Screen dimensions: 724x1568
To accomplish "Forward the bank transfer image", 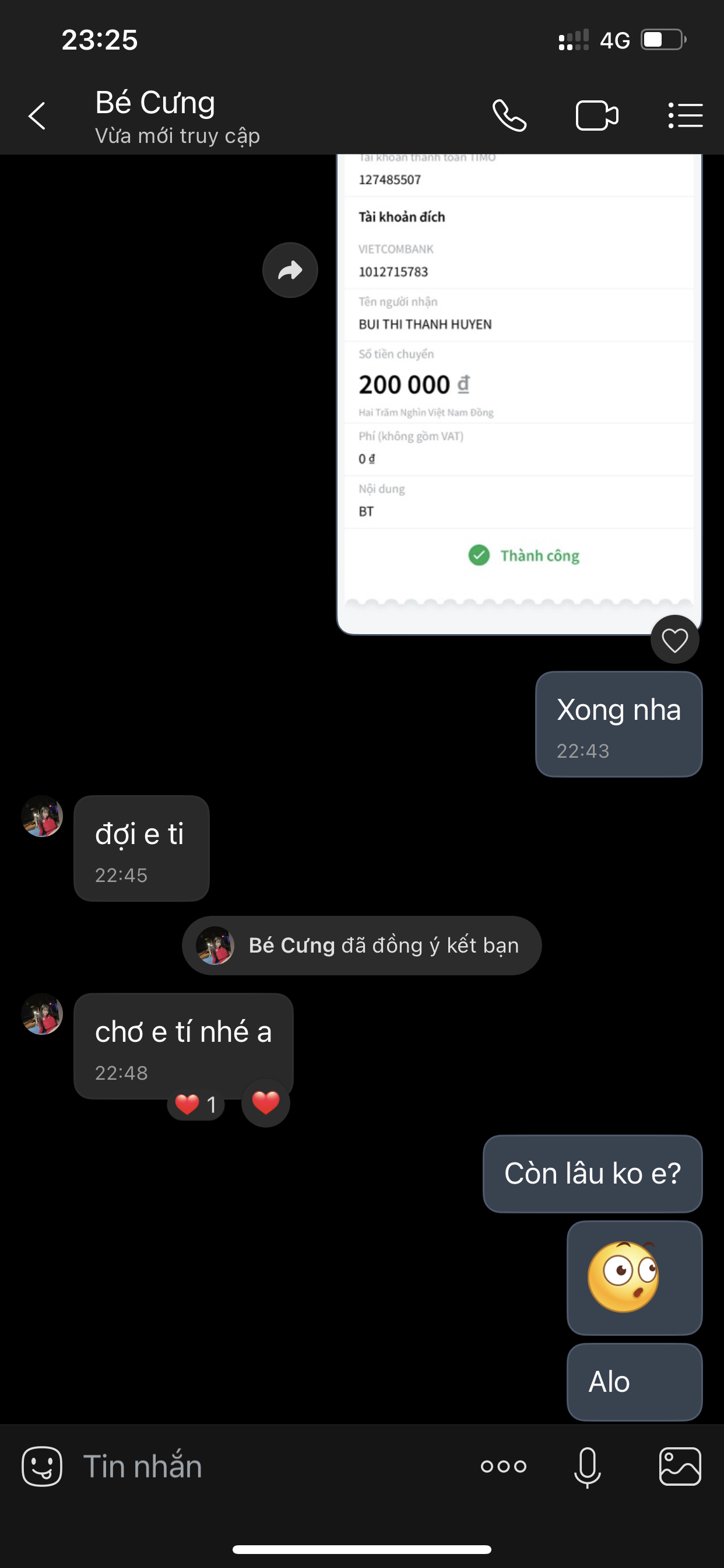I will 290,270.
